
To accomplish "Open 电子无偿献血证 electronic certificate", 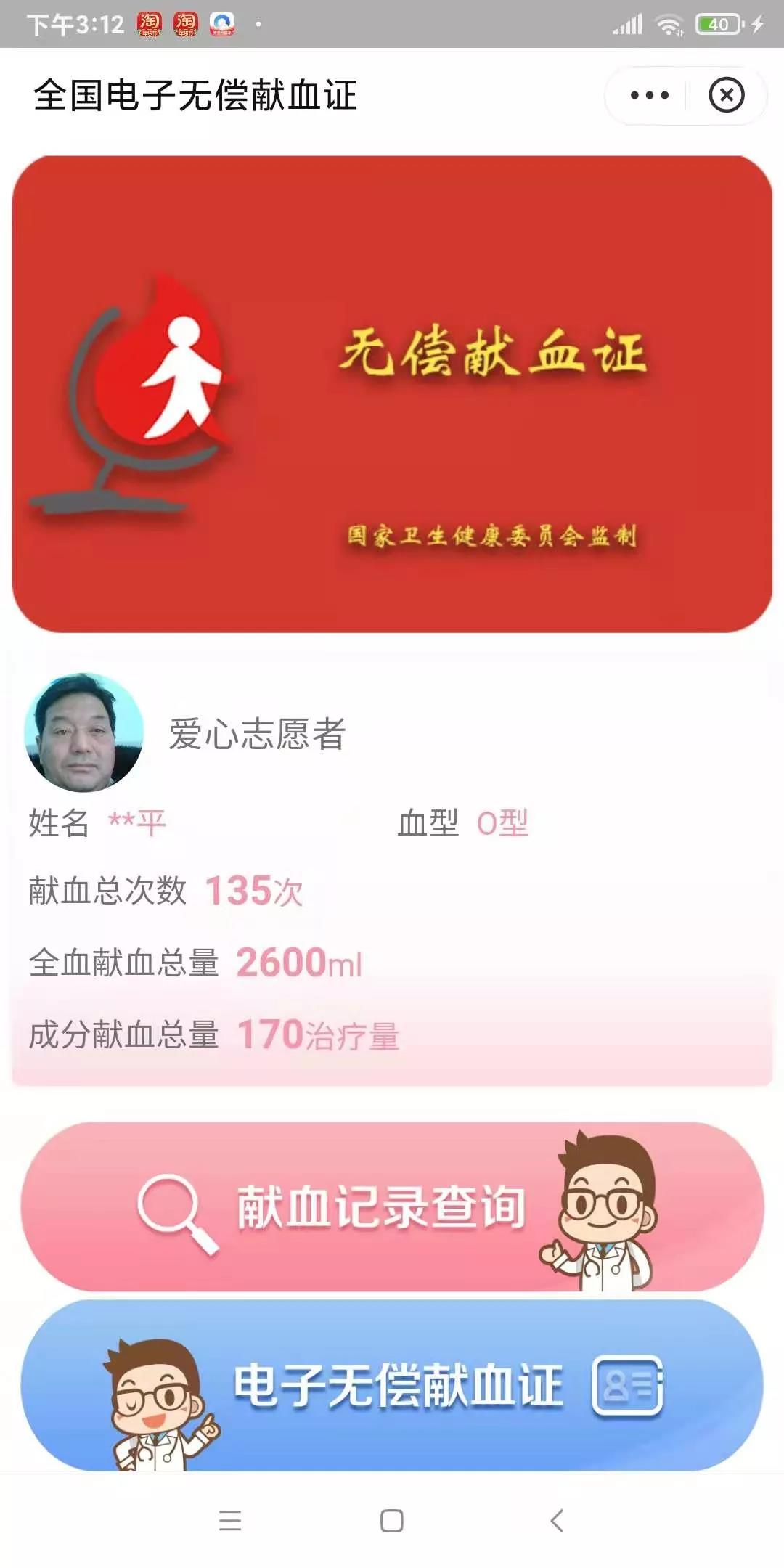I will tap(392, 1385).
